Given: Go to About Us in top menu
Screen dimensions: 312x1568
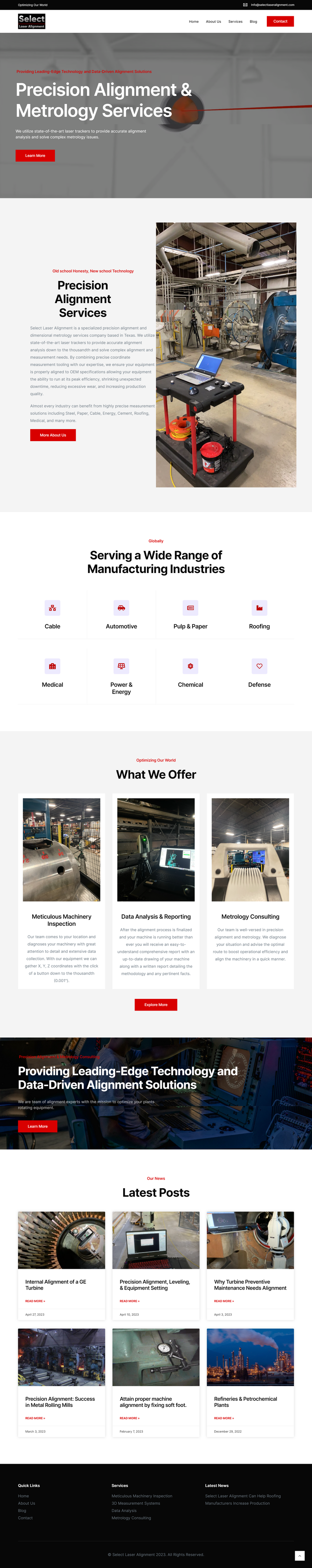Looking at the screenshot, I should coord(213,21).
